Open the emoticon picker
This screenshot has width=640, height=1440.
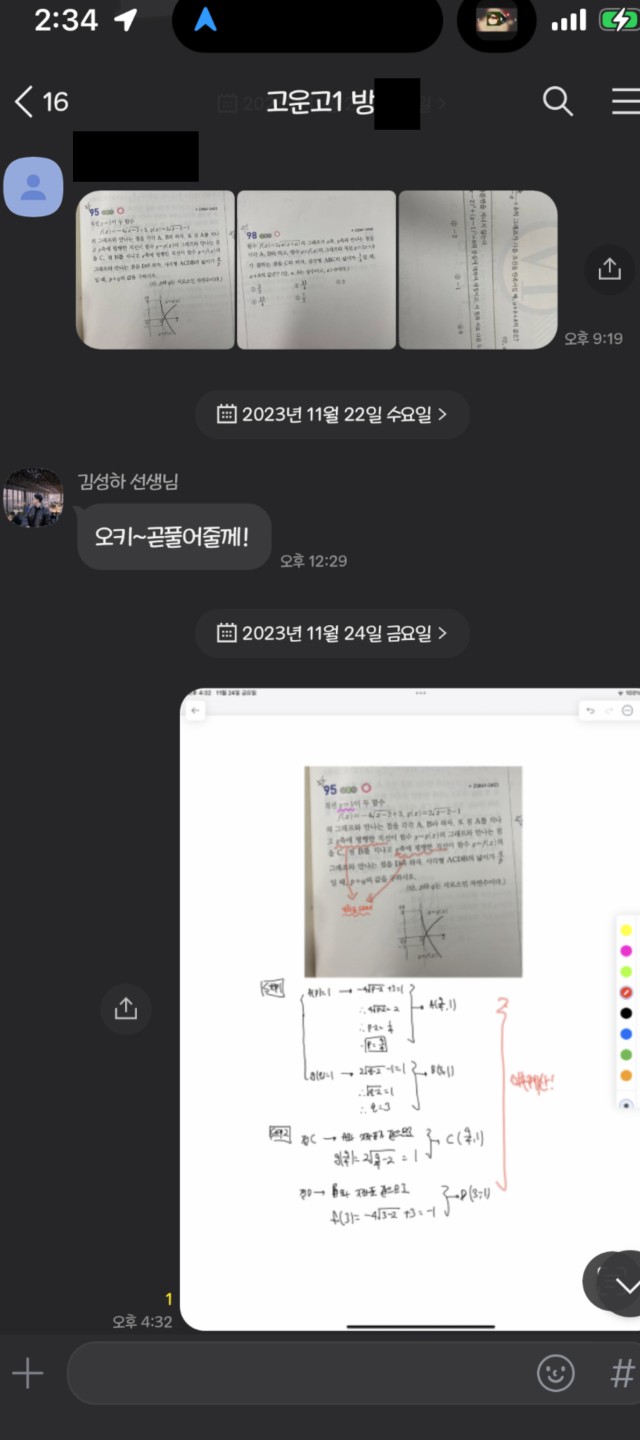coord(556,1374)
